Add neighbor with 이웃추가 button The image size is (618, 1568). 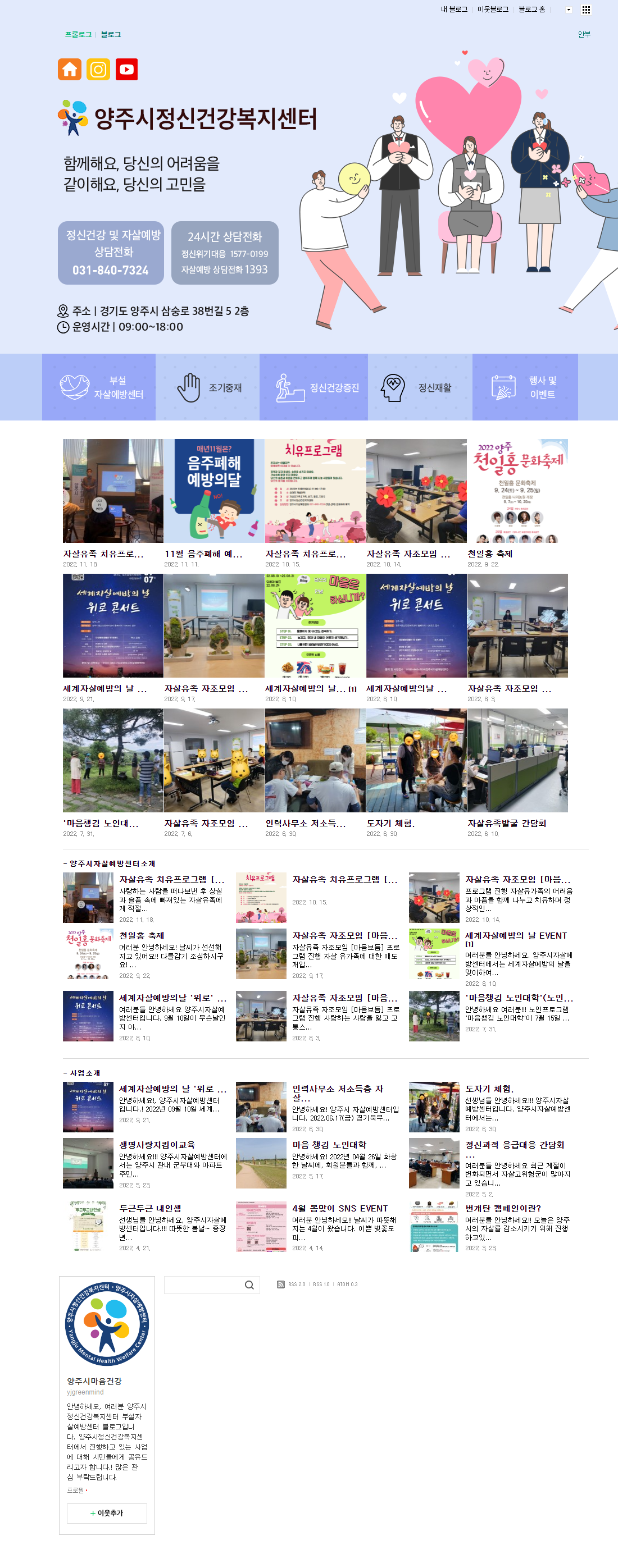tap(107, 1512)
